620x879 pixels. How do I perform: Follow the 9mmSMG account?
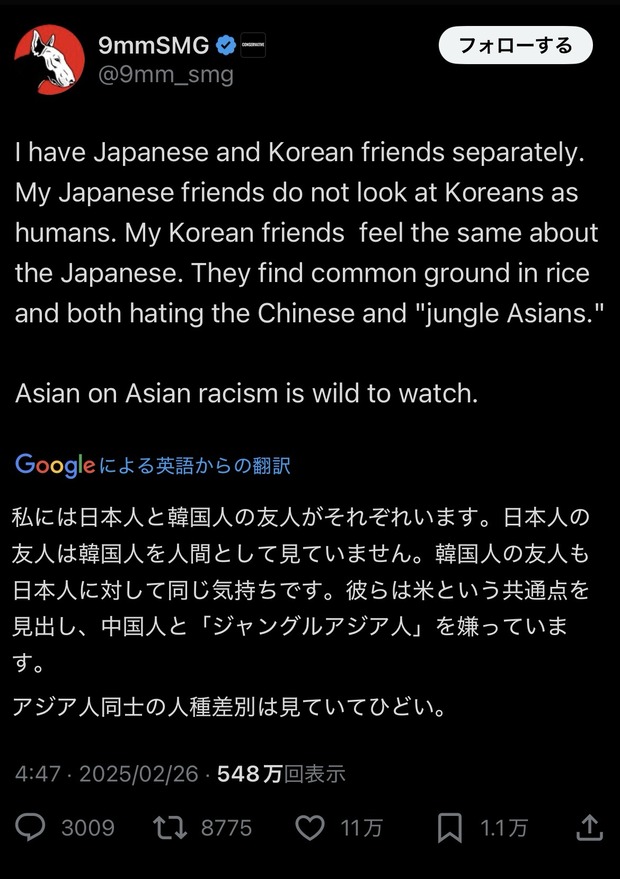(515, 46)
